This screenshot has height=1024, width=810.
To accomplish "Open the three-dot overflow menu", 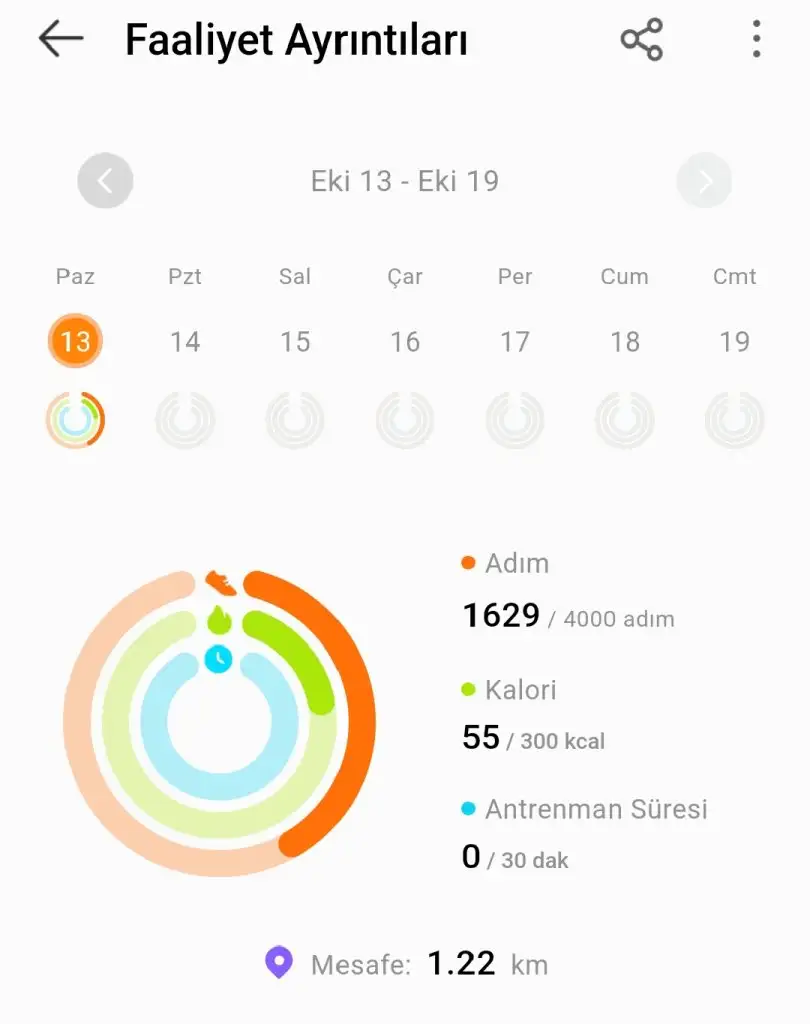I will click(x=756, y=40).
